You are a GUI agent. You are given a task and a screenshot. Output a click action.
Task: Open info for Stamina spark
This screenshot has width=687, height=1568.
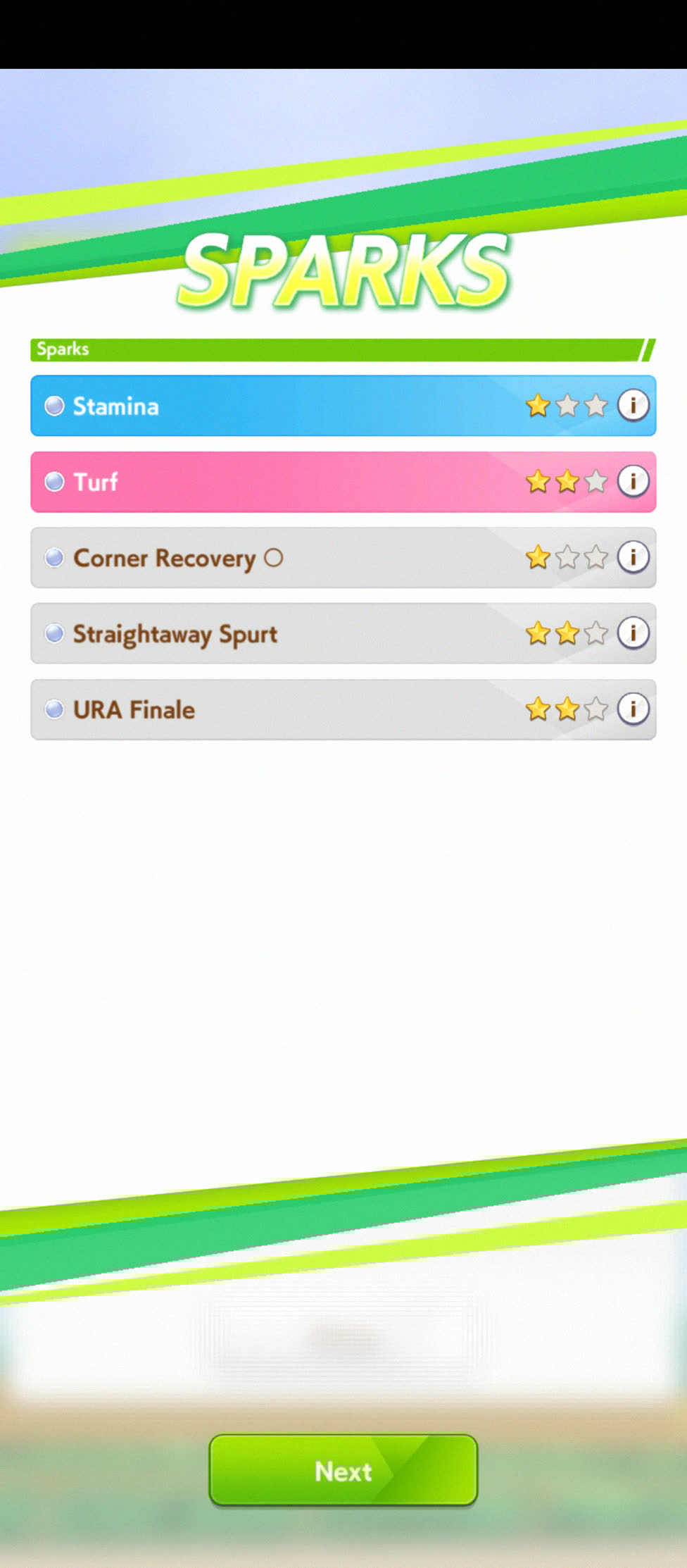633,406
